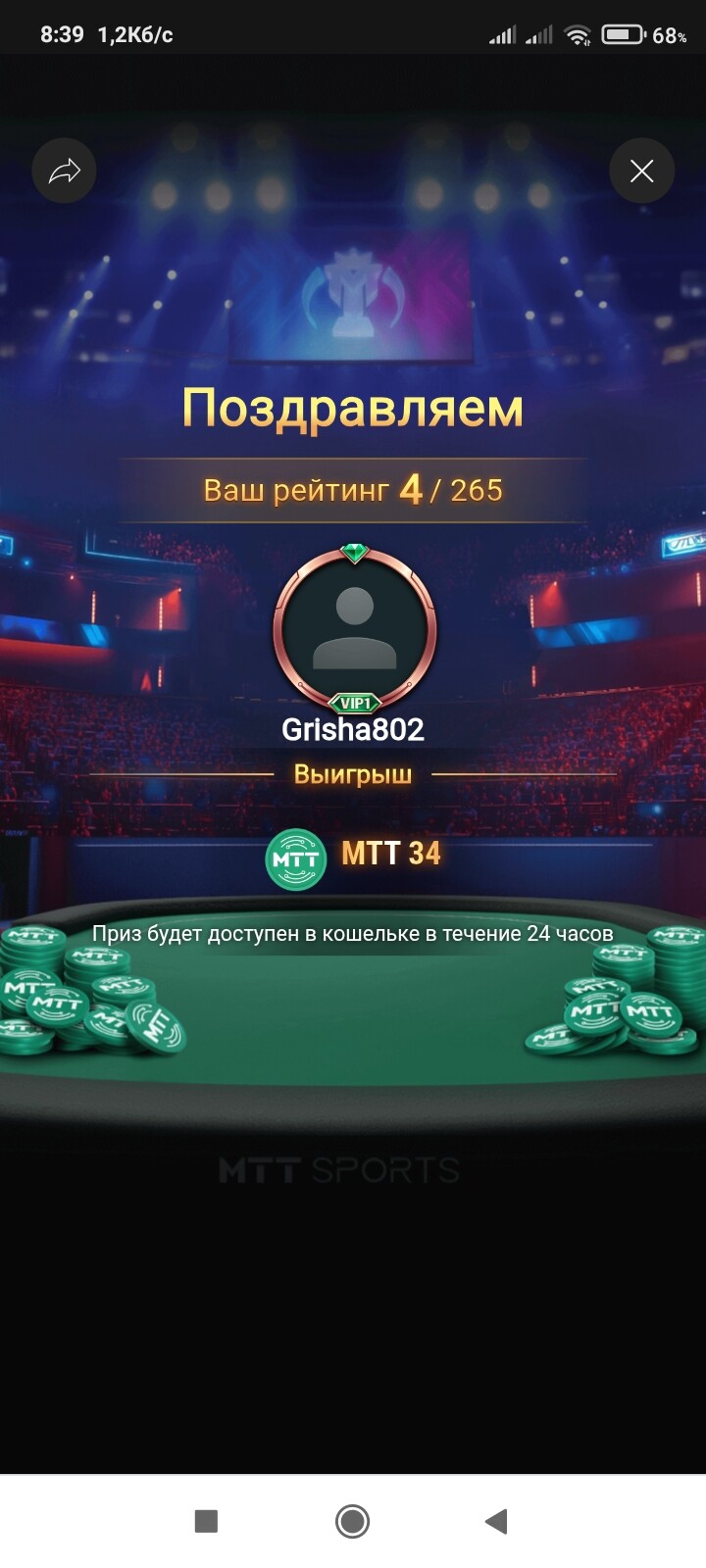Open recent apps

click(206, 1521)
